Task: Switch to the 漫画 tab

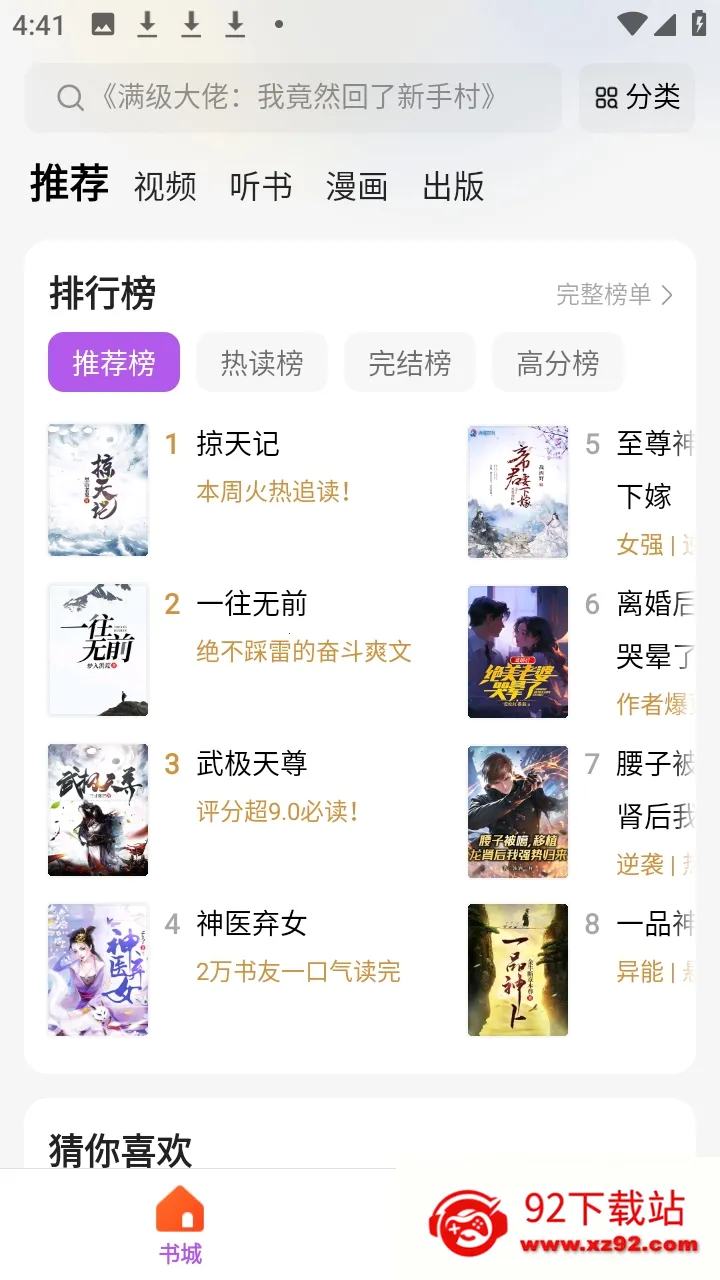Action: pyautogui.click(x=357, y=186)
